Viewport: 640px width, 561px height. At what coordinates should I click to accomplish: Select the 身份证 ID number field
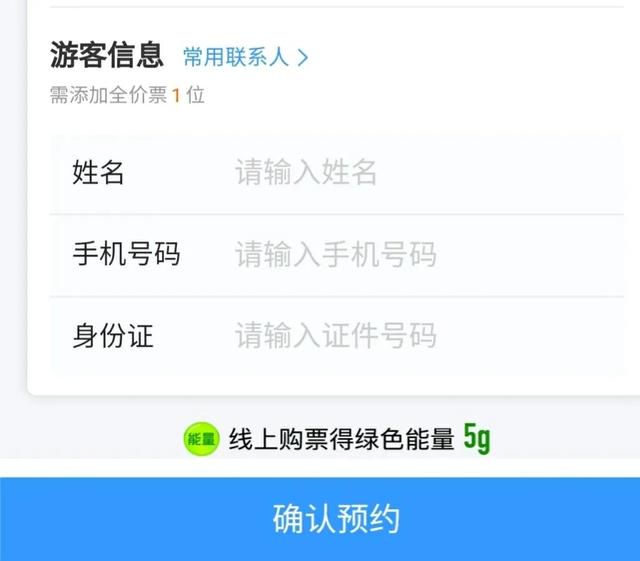(x=400, y=336)
